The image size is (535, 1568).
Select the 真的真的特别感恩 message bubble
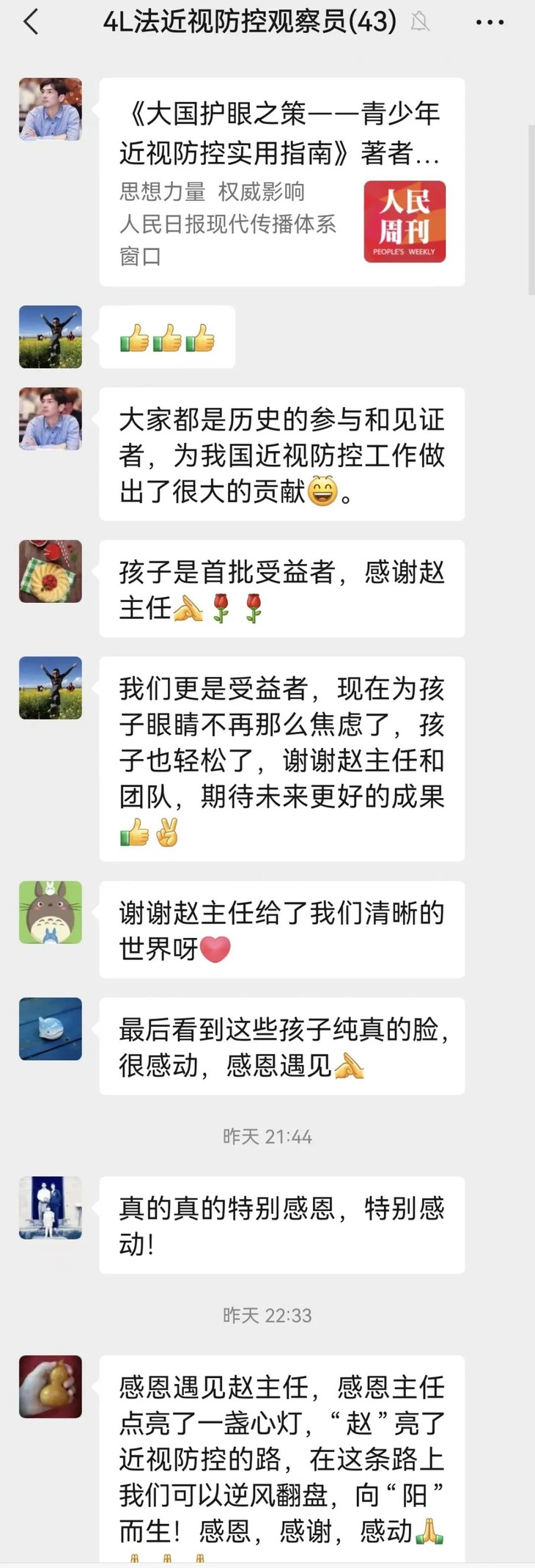[x=282, y=1225]
